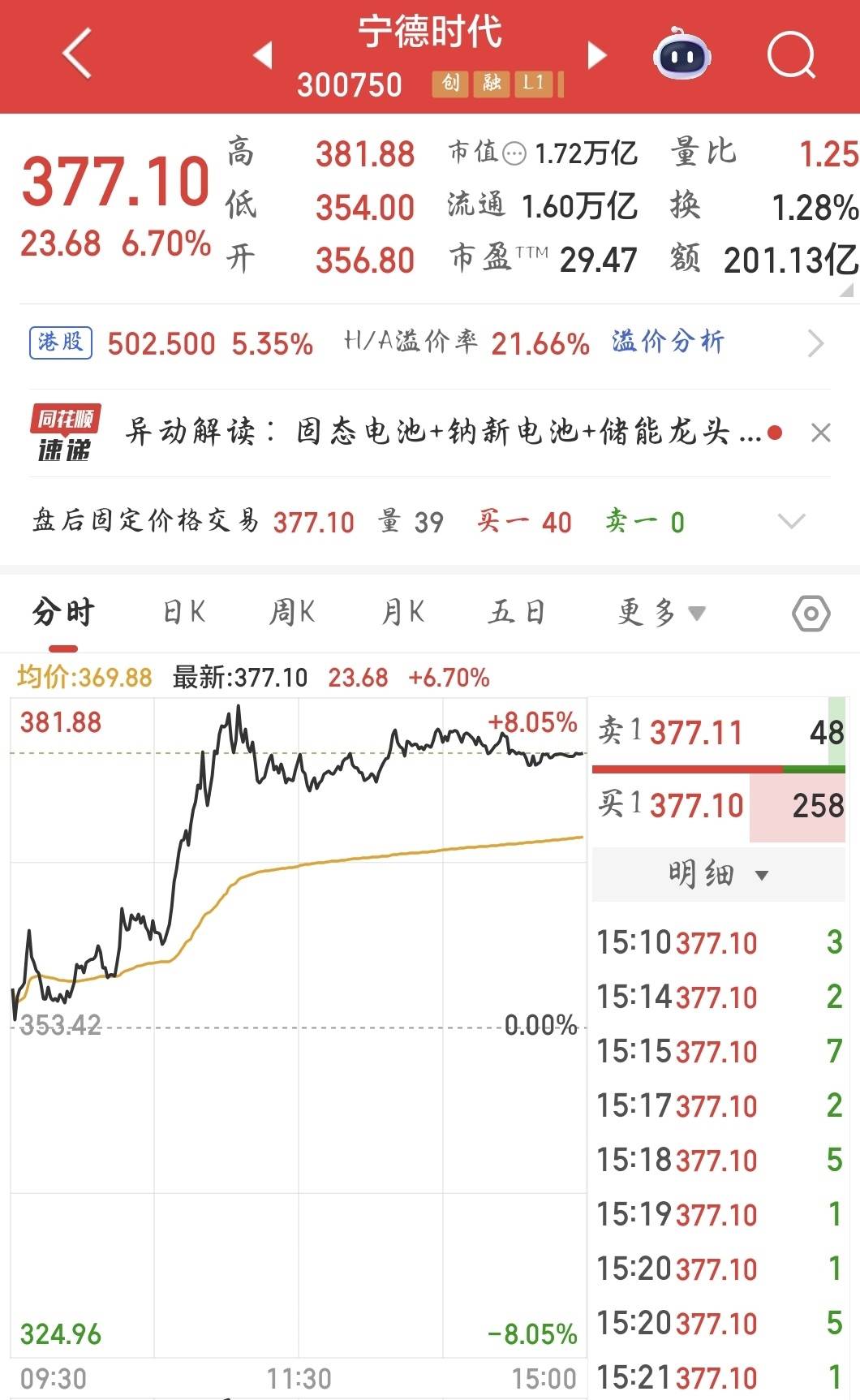The image size is (860, 1400).
Task: Switch to the 五日 tab
Action: click(516, 612)
